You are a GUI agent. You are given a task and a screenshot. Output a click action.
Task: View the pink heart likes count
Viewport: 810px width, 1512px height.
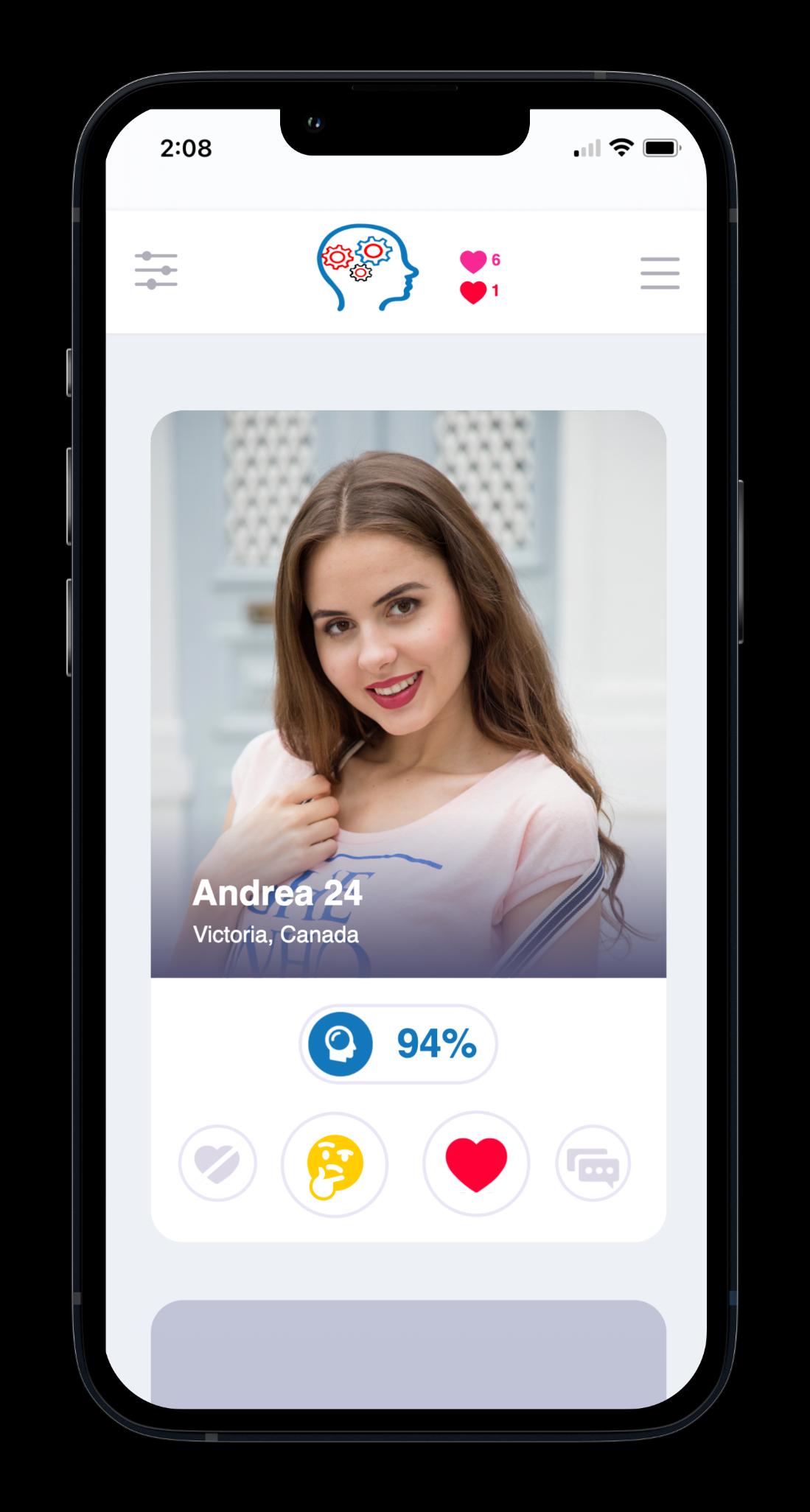click(480, 260)
